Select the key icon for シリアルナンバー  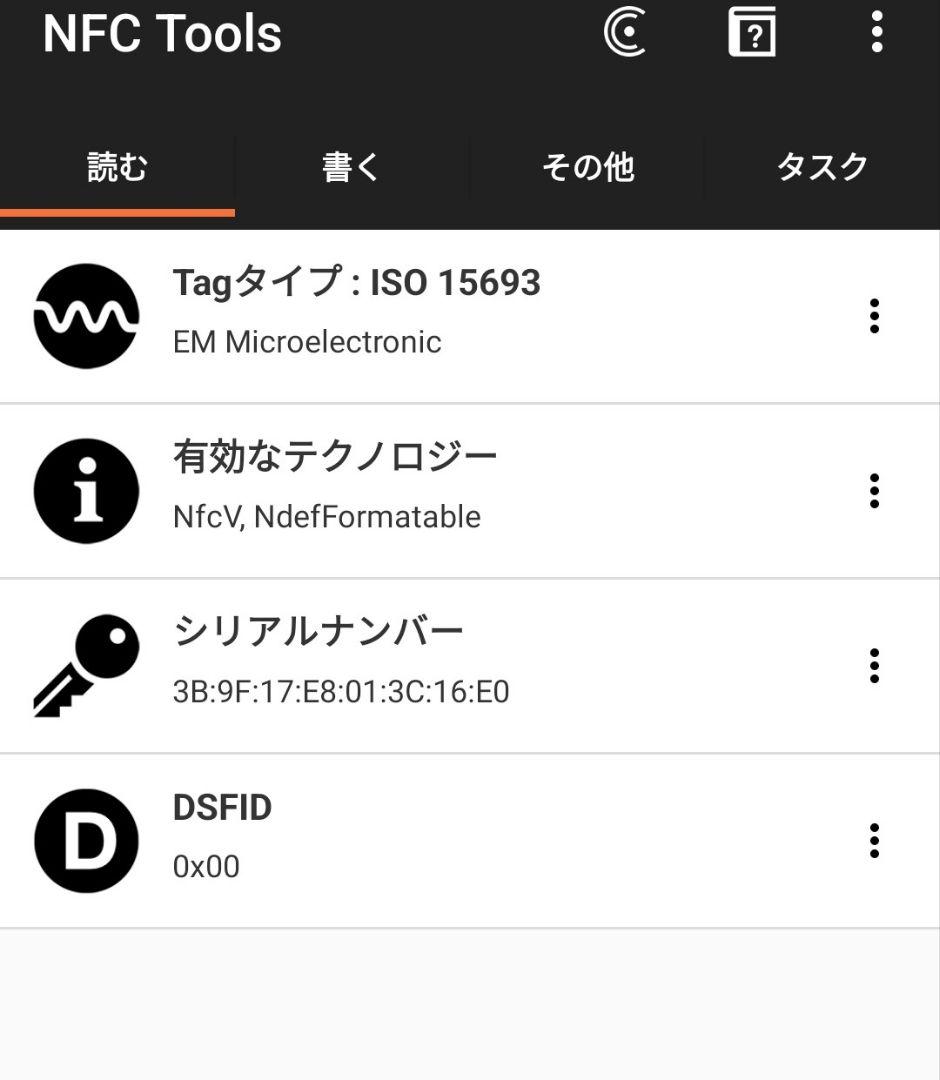(x=86, y=663)
